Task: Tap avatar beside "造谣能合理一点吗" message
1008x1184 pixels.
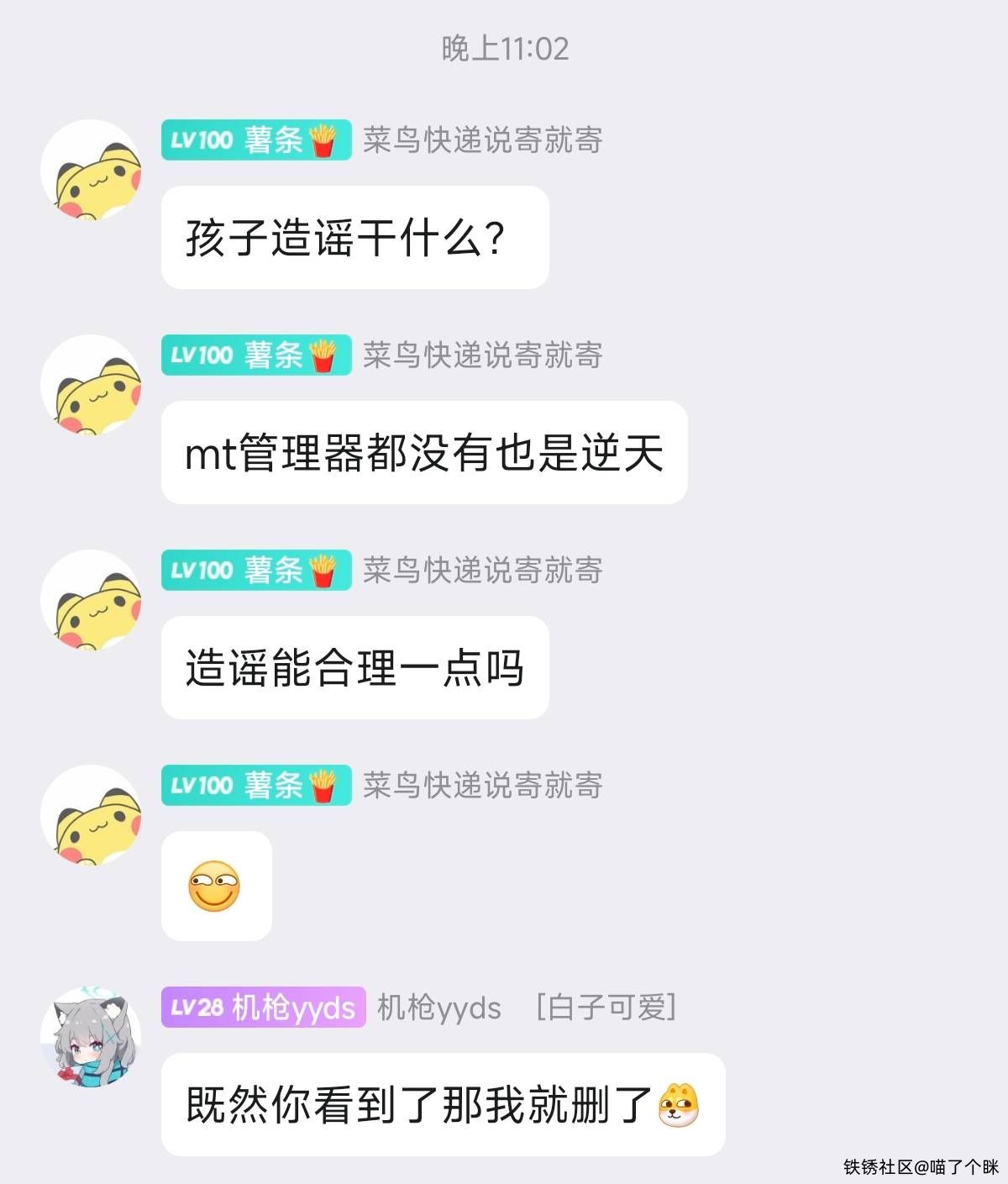Action: (x=91, y=600)
